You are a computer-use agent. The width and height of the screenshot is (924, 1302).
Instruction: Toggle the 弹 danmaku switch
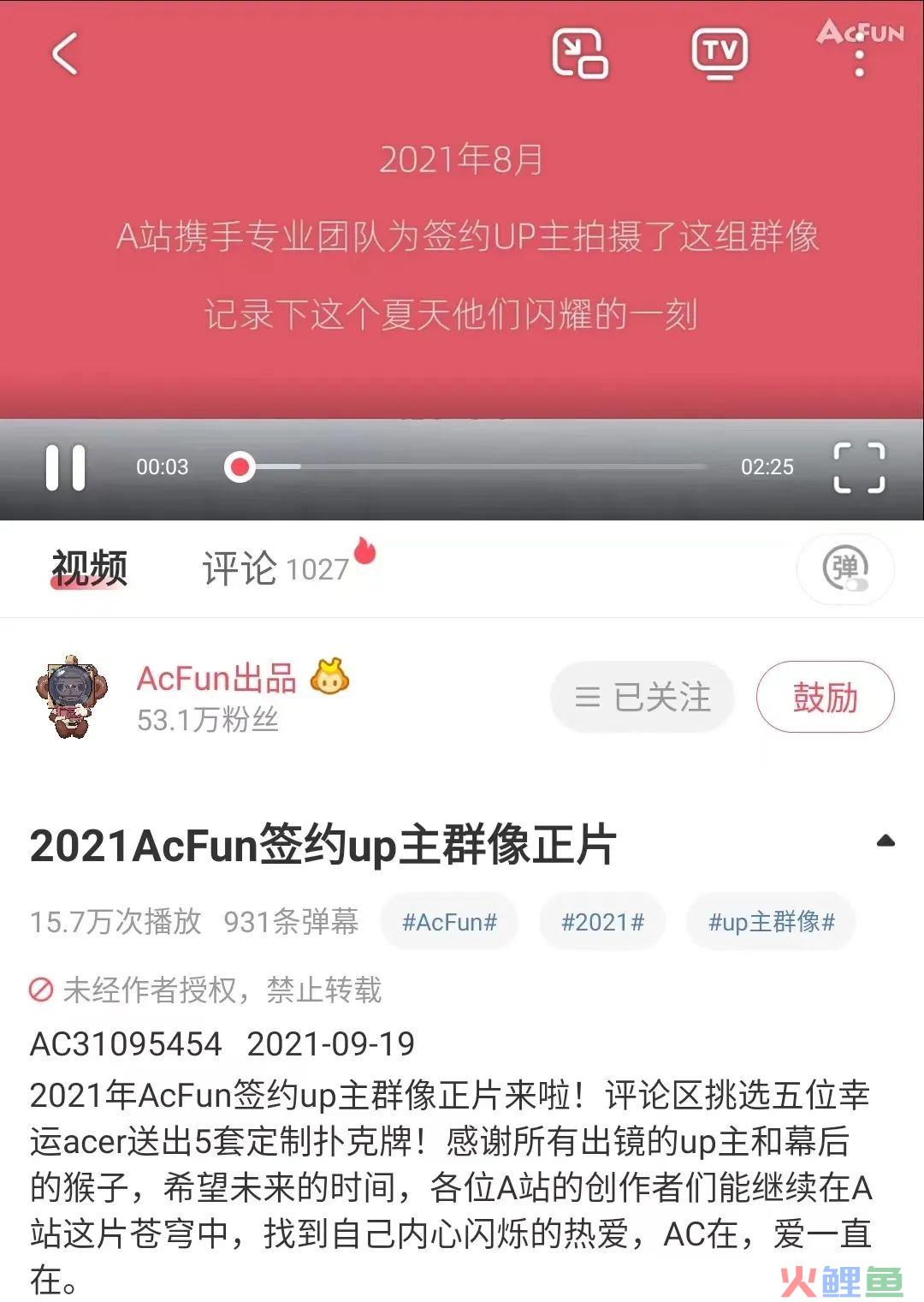845,569
